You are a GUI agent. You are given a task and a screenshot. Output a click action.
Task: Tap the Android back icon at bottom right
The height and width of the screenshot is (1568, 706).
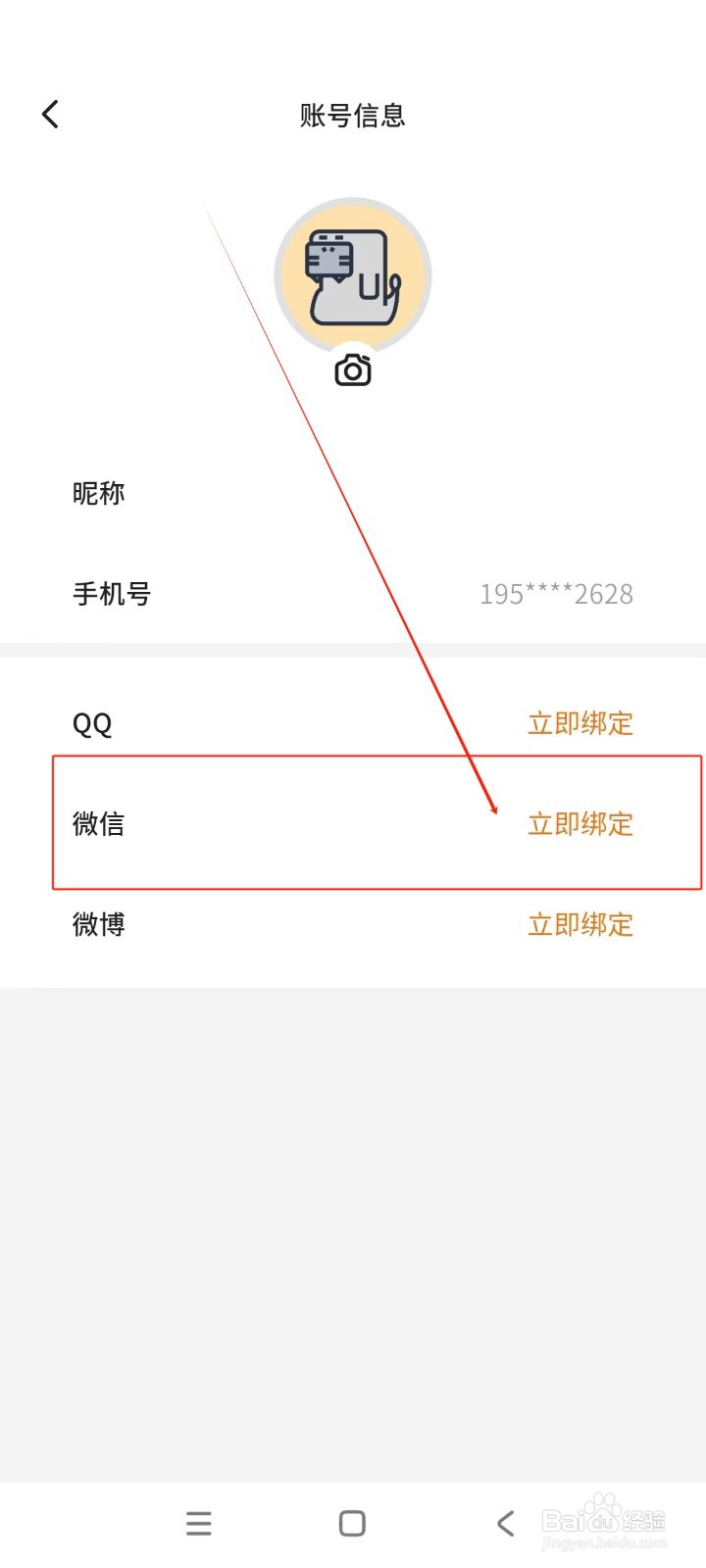pos(504,1523)
